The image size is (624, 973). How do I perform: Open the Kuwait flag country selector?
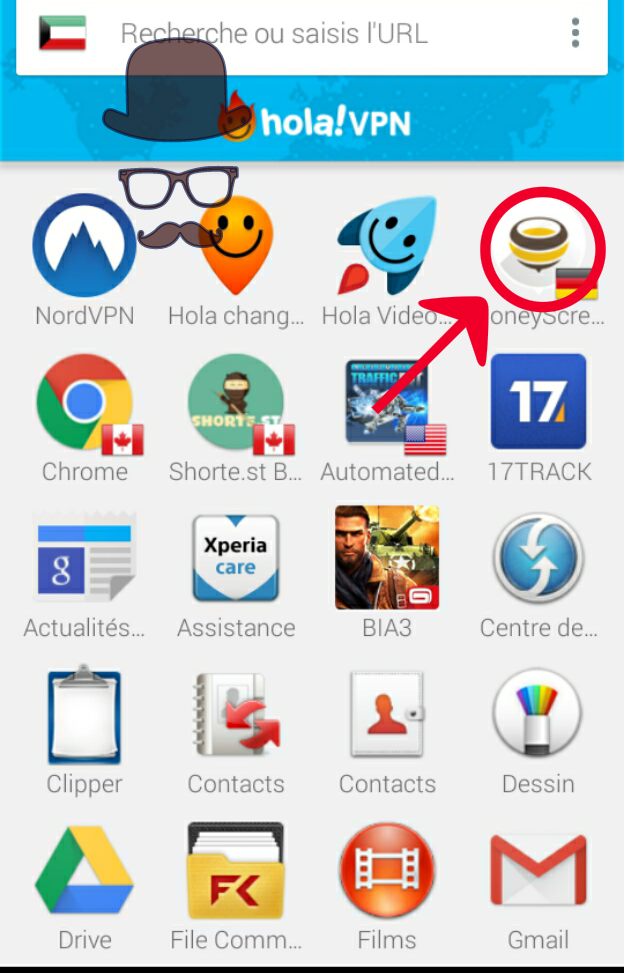(x=62, y=33)
